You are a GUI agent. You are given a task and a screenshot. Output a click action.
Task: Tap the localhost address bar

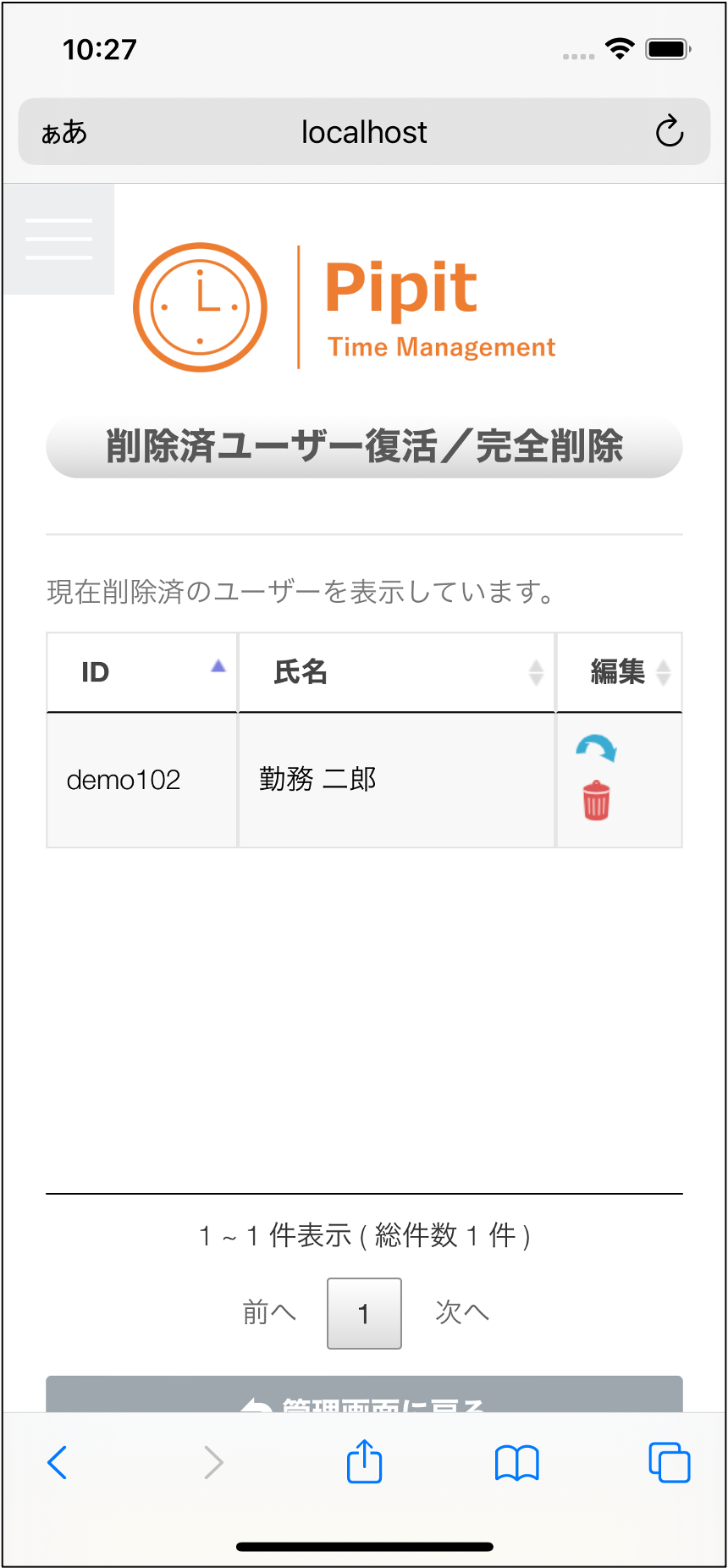[364, 132]
